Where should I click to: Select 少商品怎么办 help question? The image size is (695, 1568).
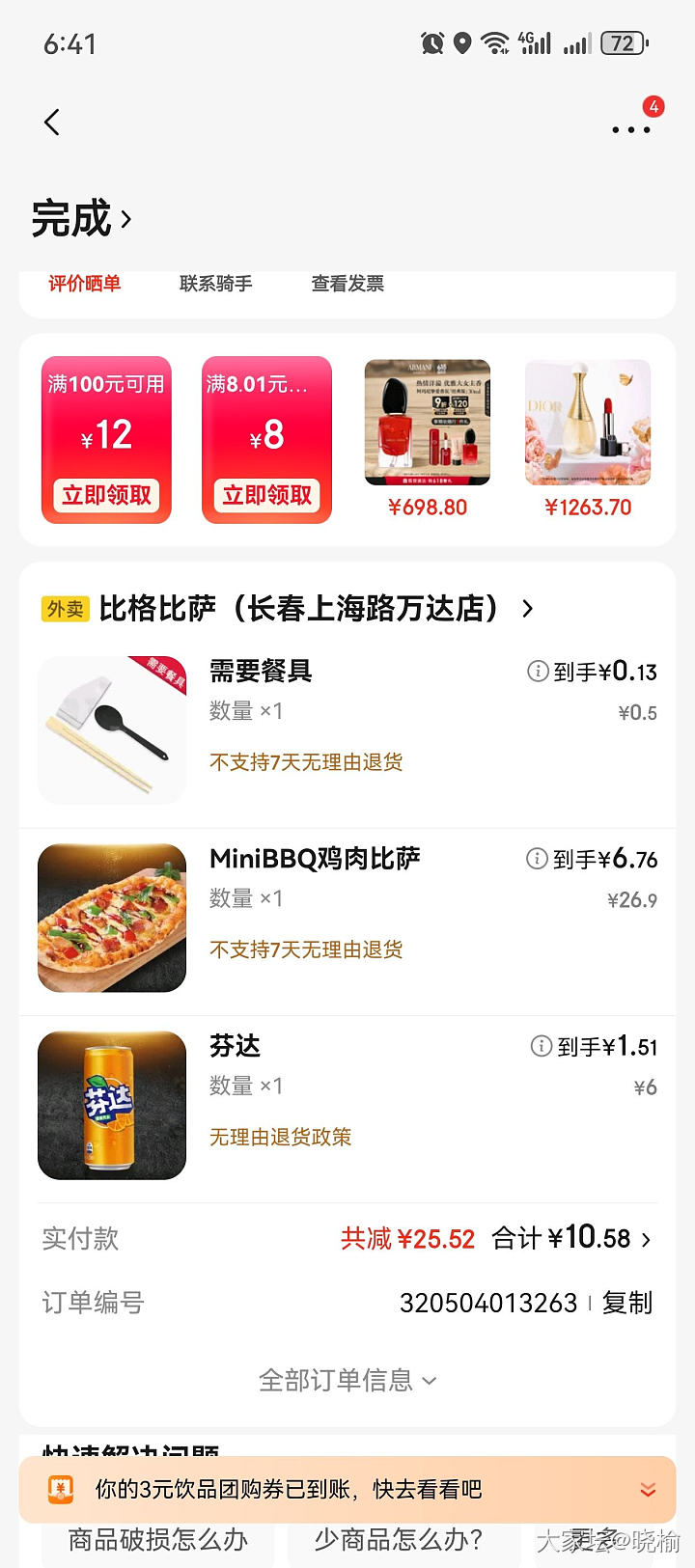coord(399,1540)
